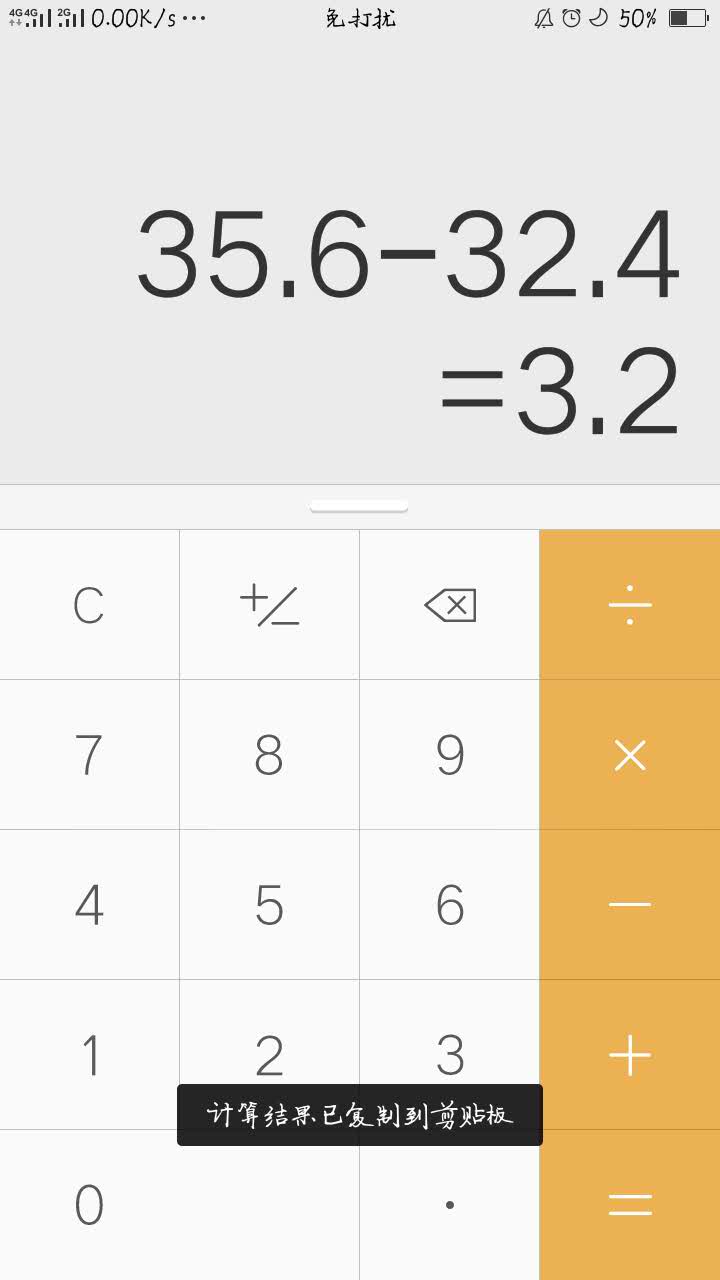Select the subtraction operator
The height and width of the screenshot is (1280, 720).
[x=630, y=905]
